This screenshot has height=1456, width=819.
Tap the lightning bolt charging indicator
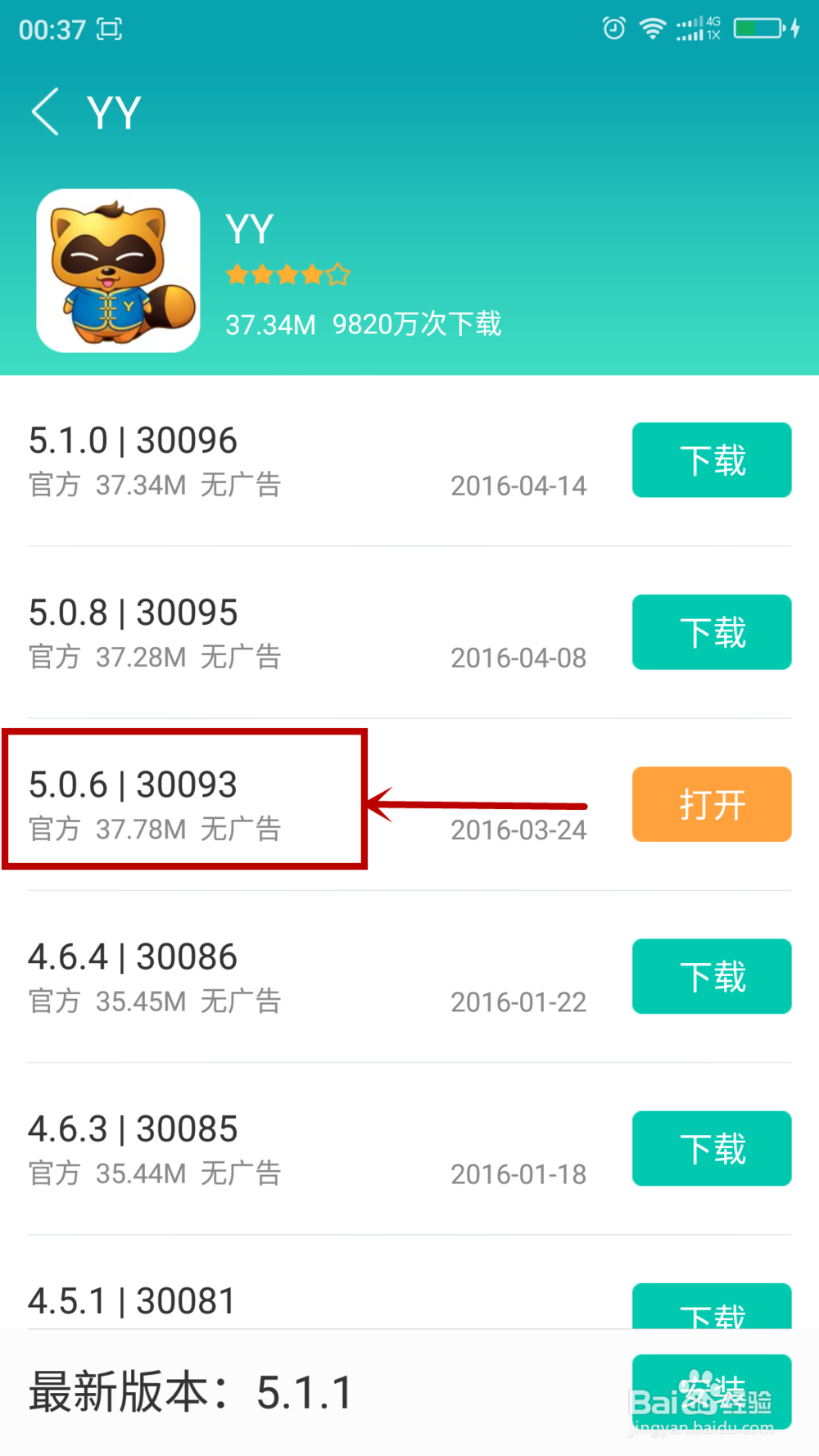point(794,27)
